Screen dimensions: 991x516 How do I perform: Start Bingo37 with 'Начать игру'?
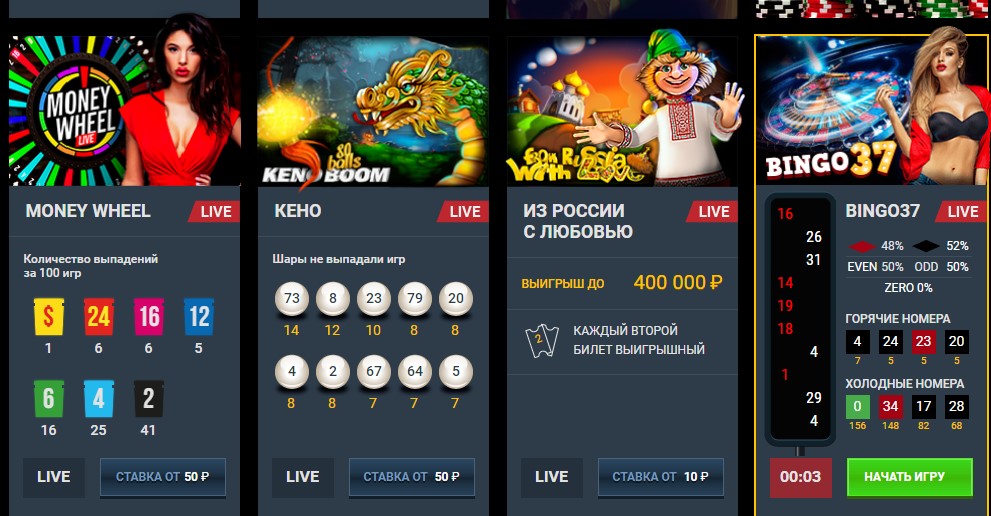click(909, 477)
